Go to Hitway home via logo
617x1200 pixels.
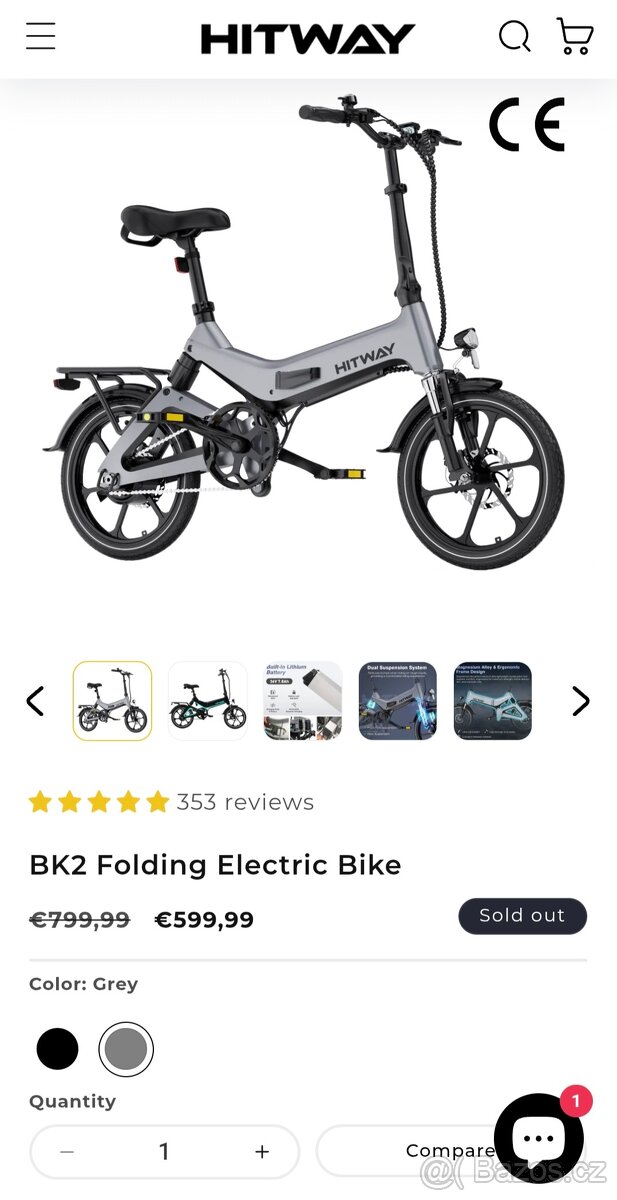[308, 38]
